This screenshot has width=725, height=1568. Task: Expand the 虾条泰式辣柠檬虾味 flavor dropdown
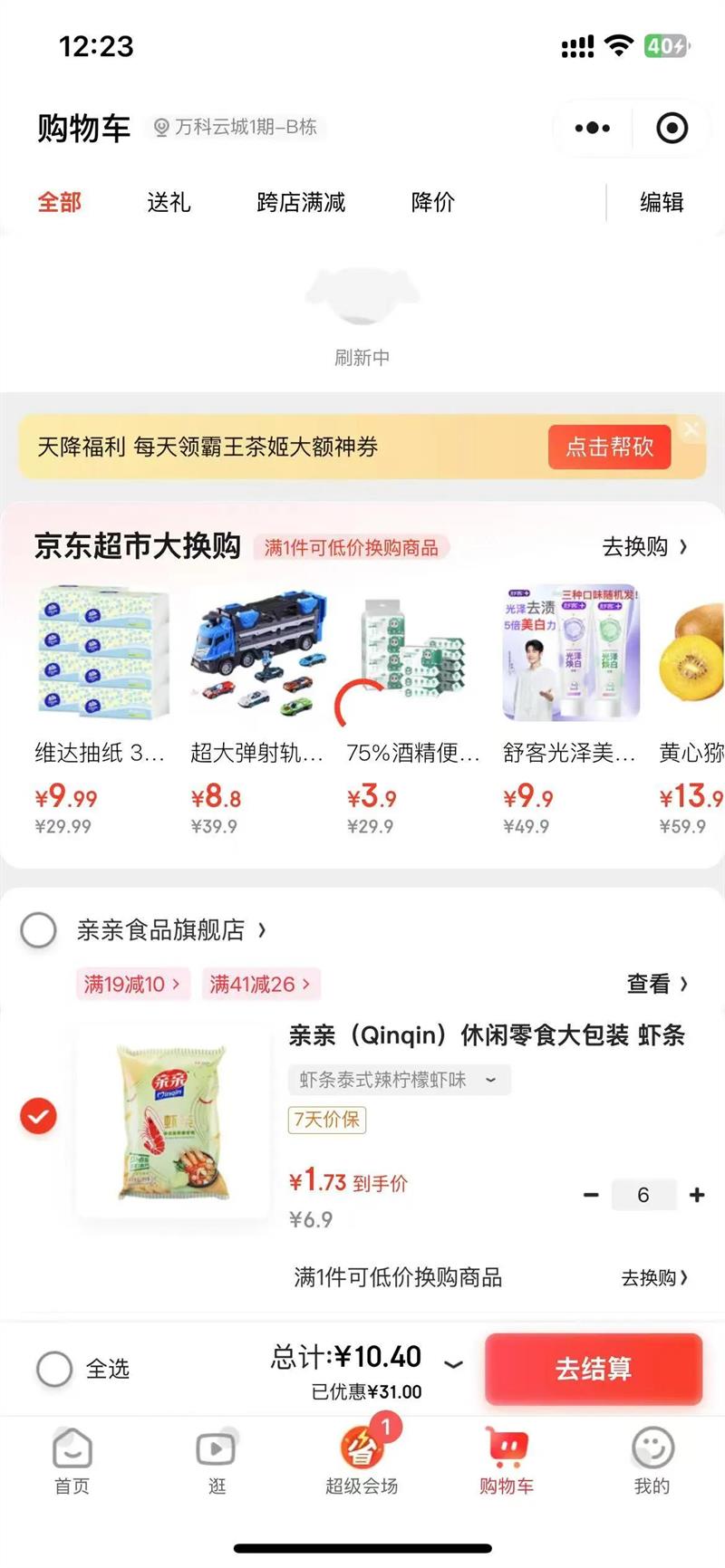400,1080
